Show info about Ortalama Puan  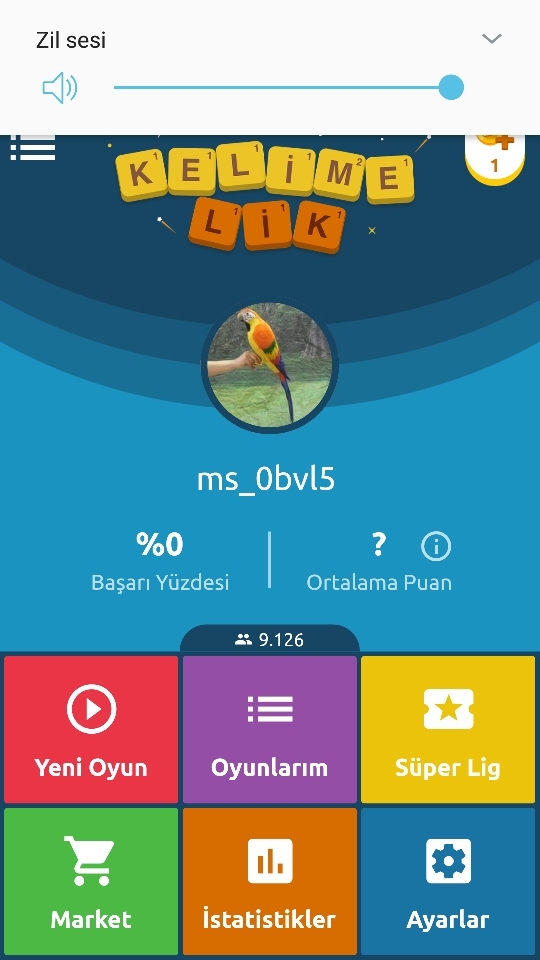tap(436, 546)
